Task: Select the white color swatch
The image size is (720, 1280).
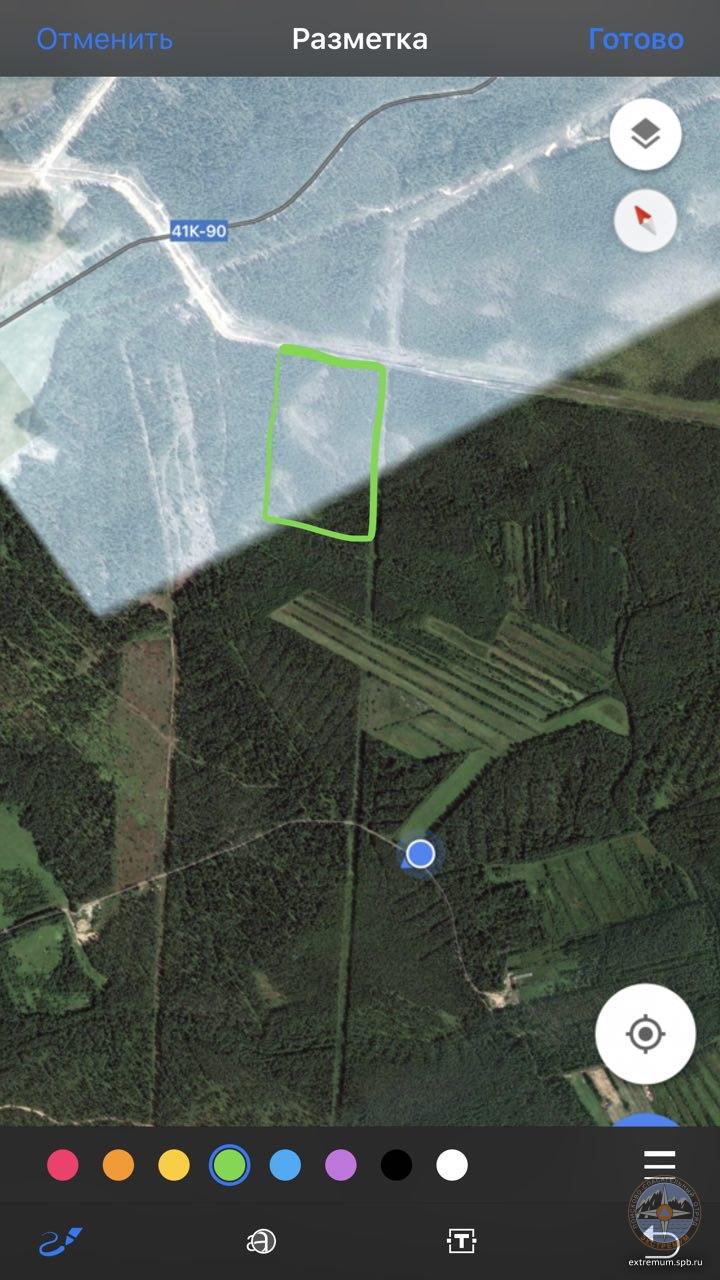Action: pos(452,1165)
